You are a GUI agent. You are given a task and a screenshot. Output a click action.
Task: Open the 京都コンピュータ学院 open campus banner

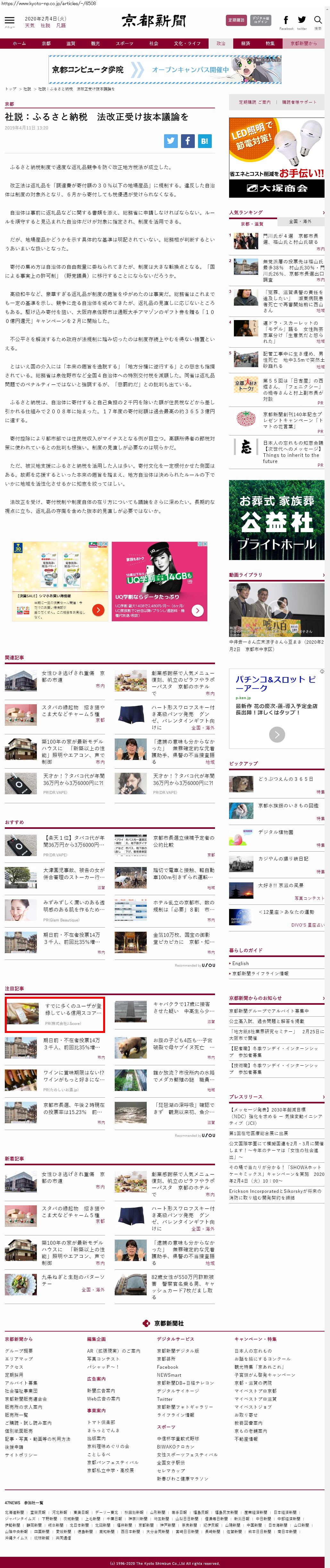pyautogui.click(x=165, y=70)
